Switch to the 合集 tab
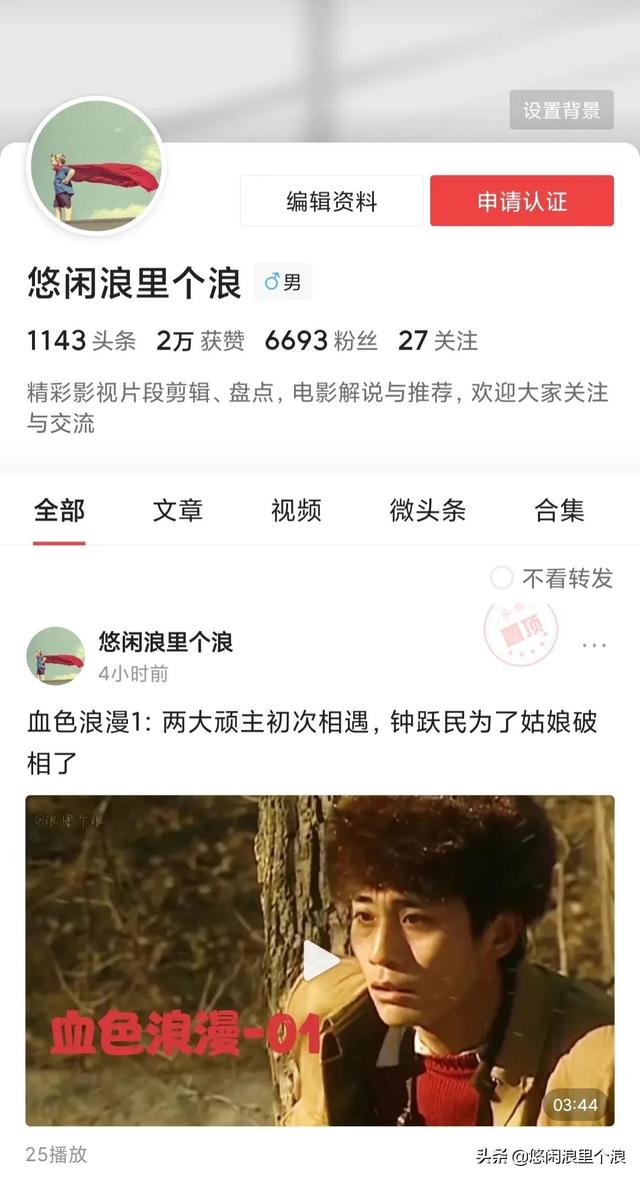The width and height of the screenshot is (640, 1179). (x=559, y=511)
